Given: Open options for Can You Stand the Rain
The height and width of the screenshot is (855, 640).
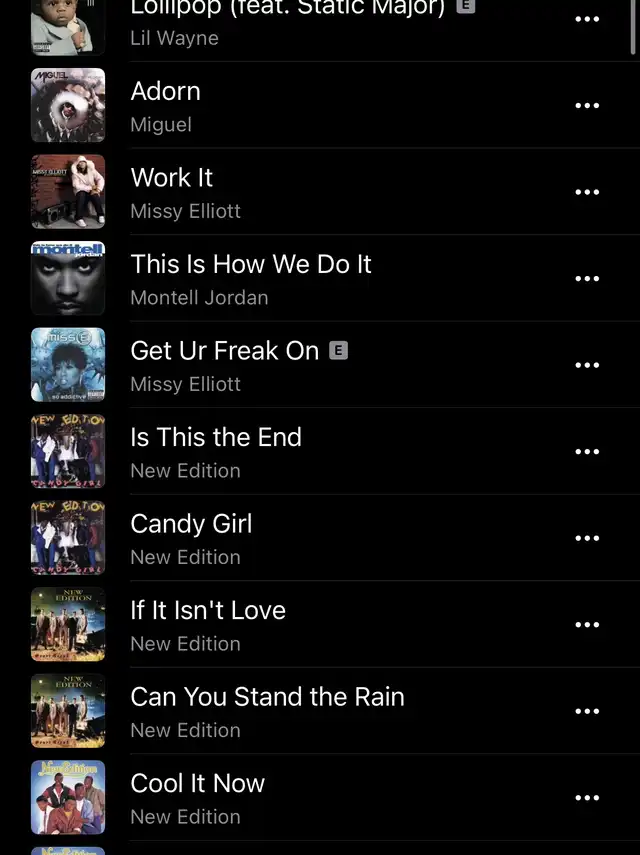Looking at the screenshot, I should (587, 711).
